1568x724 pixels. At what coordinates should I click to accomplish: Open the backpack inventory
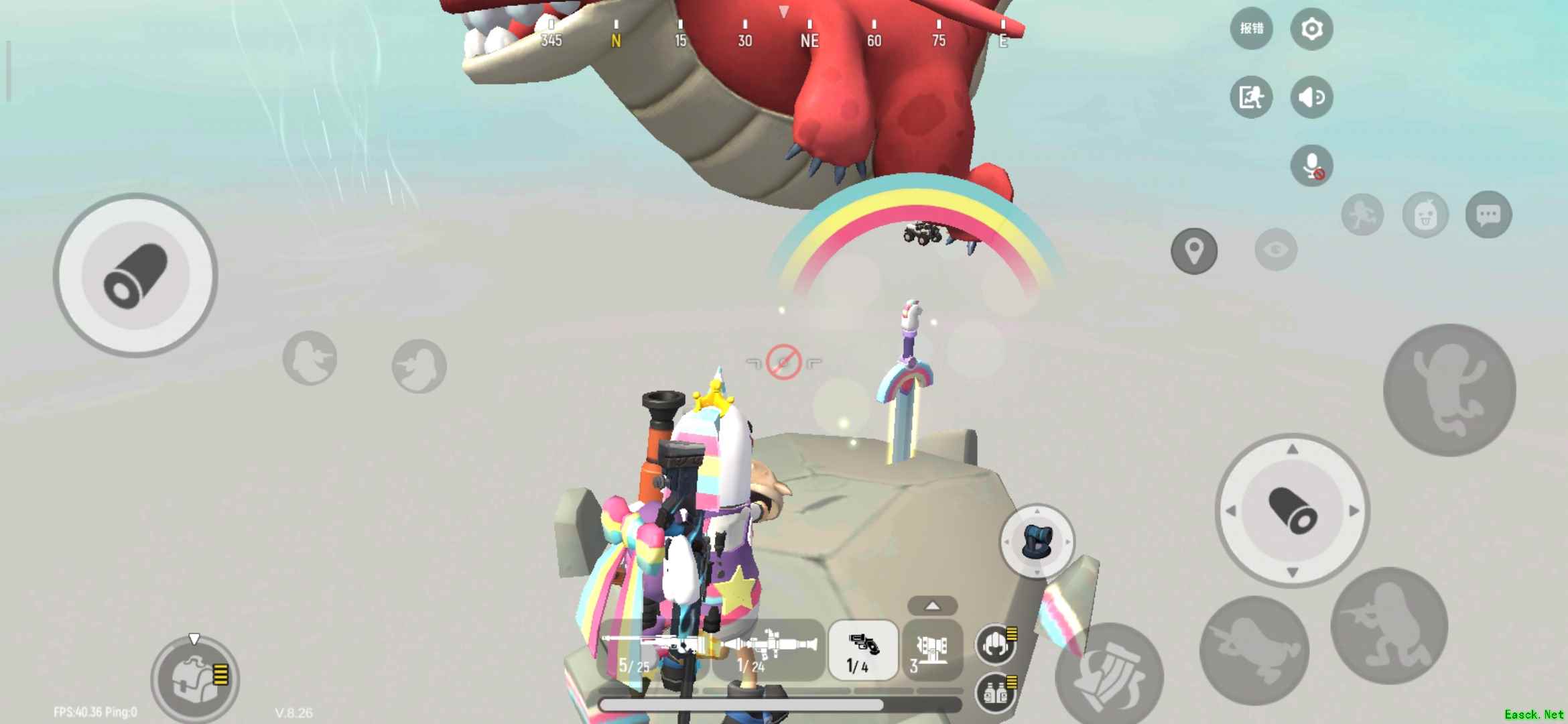[x=194, y=678]
